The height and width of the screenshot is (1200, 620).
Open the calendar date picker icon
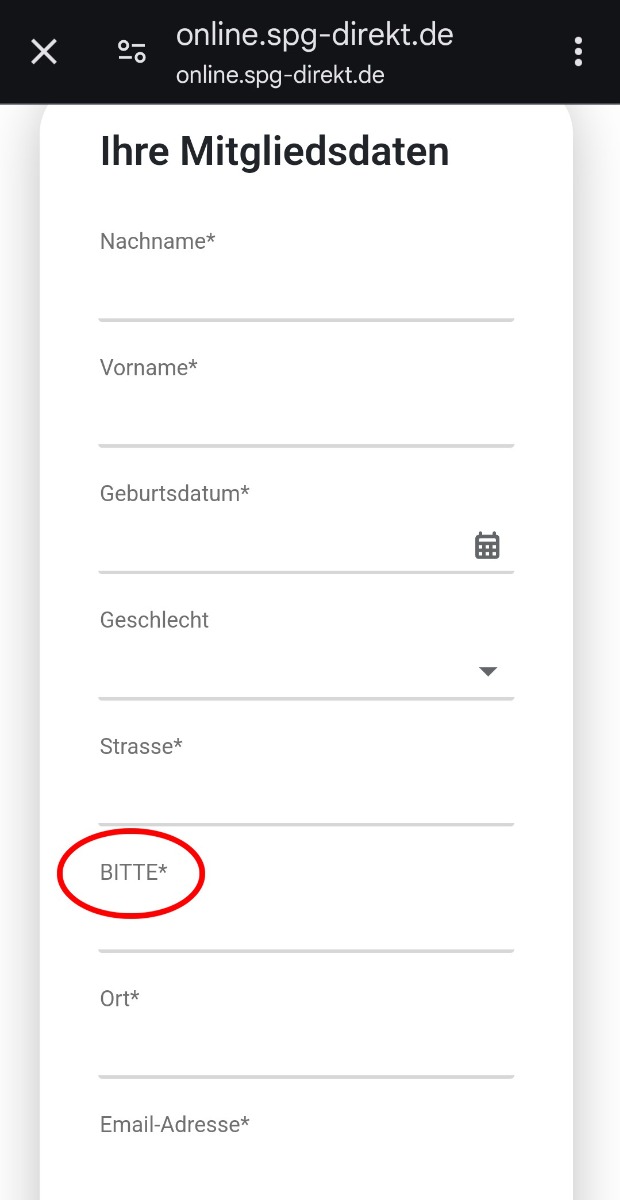point(487,546)
